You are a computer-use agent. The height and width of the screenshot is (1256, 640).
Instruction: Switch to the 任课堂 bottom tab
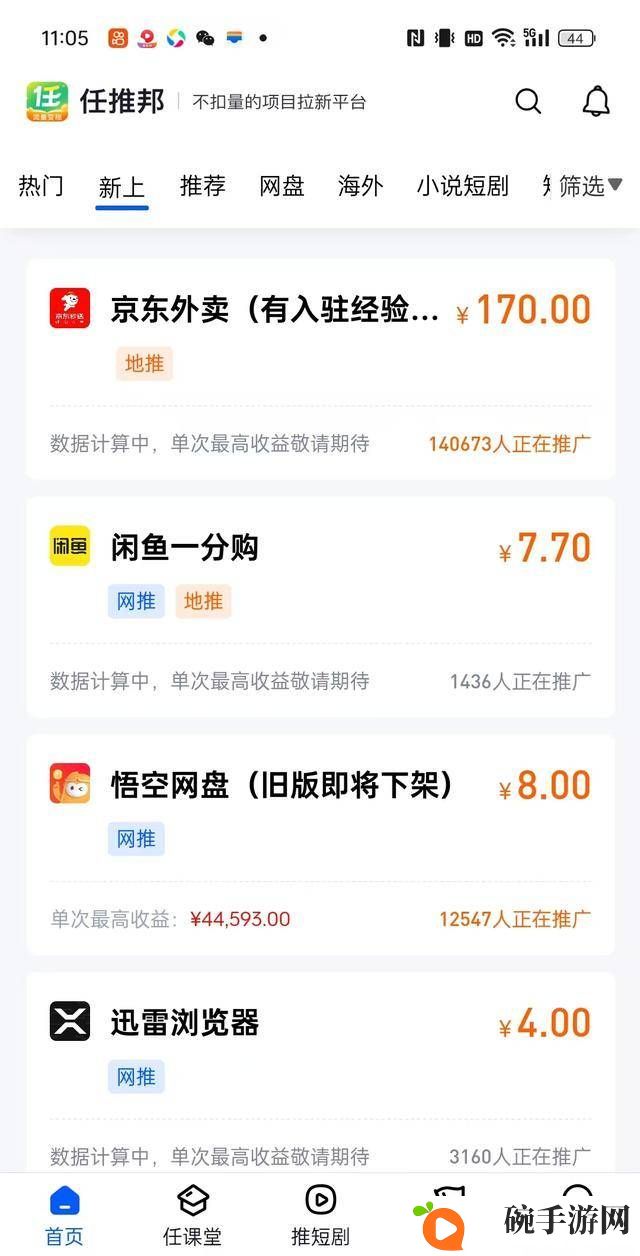coord(193,1215)
